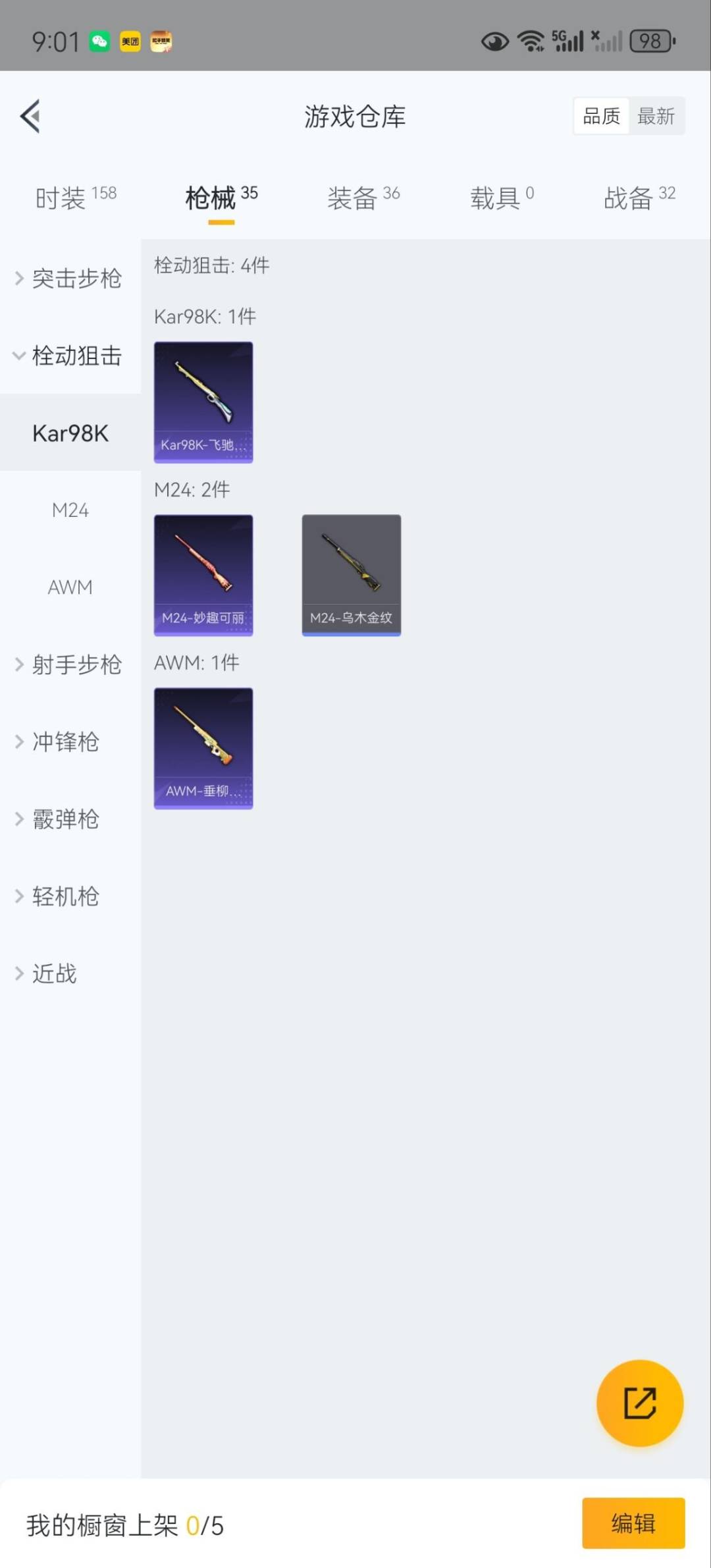Switch to the 时装 tab
Viewport: 711px width, 1568px height.
(76, 197)
